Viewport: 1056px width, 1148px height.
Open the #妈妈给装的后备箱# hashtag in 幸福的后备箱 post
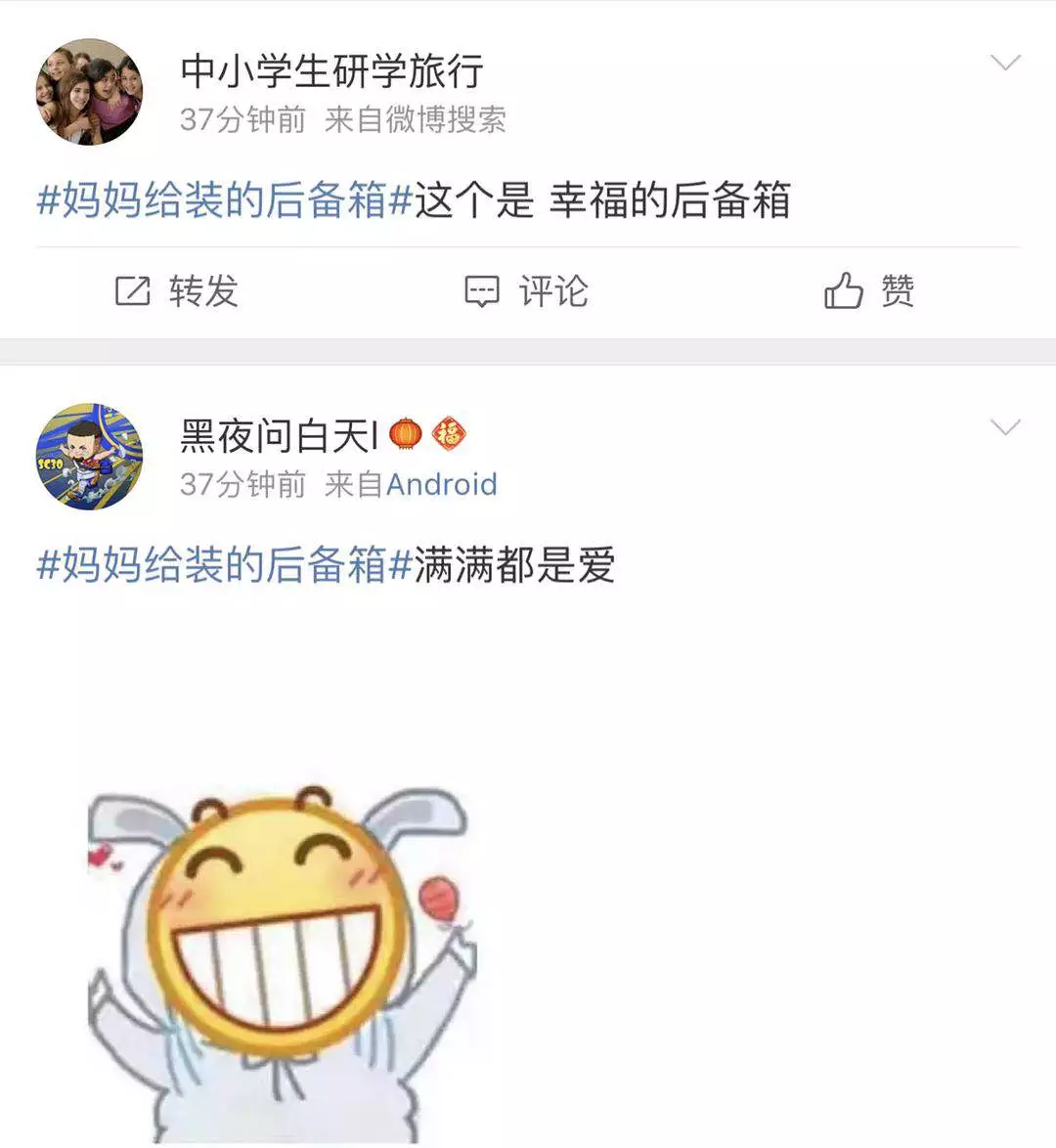pos(224,200)
